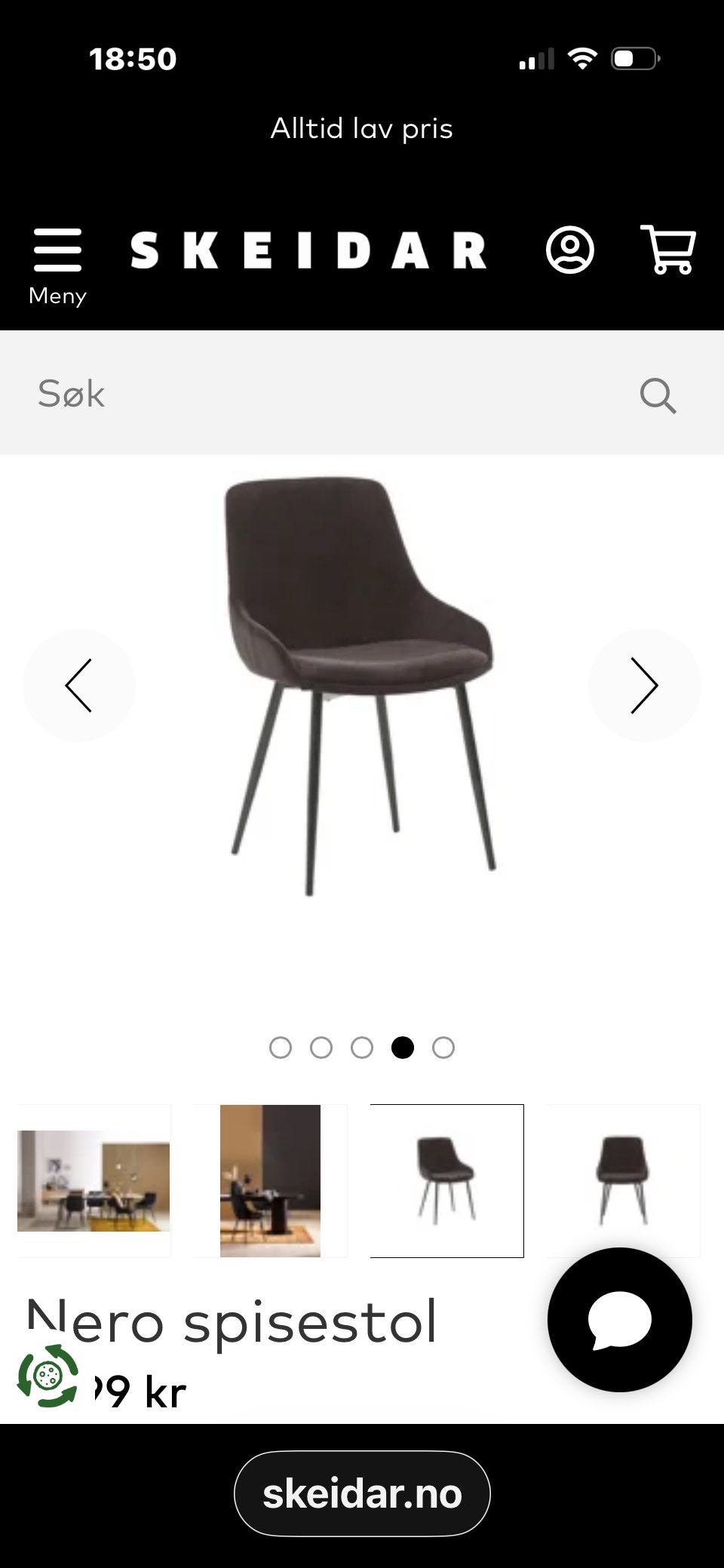Image resolution: width=724 pixels, height=1568 pixels.
Task: Show previous product image
Action: pos(79,685)
